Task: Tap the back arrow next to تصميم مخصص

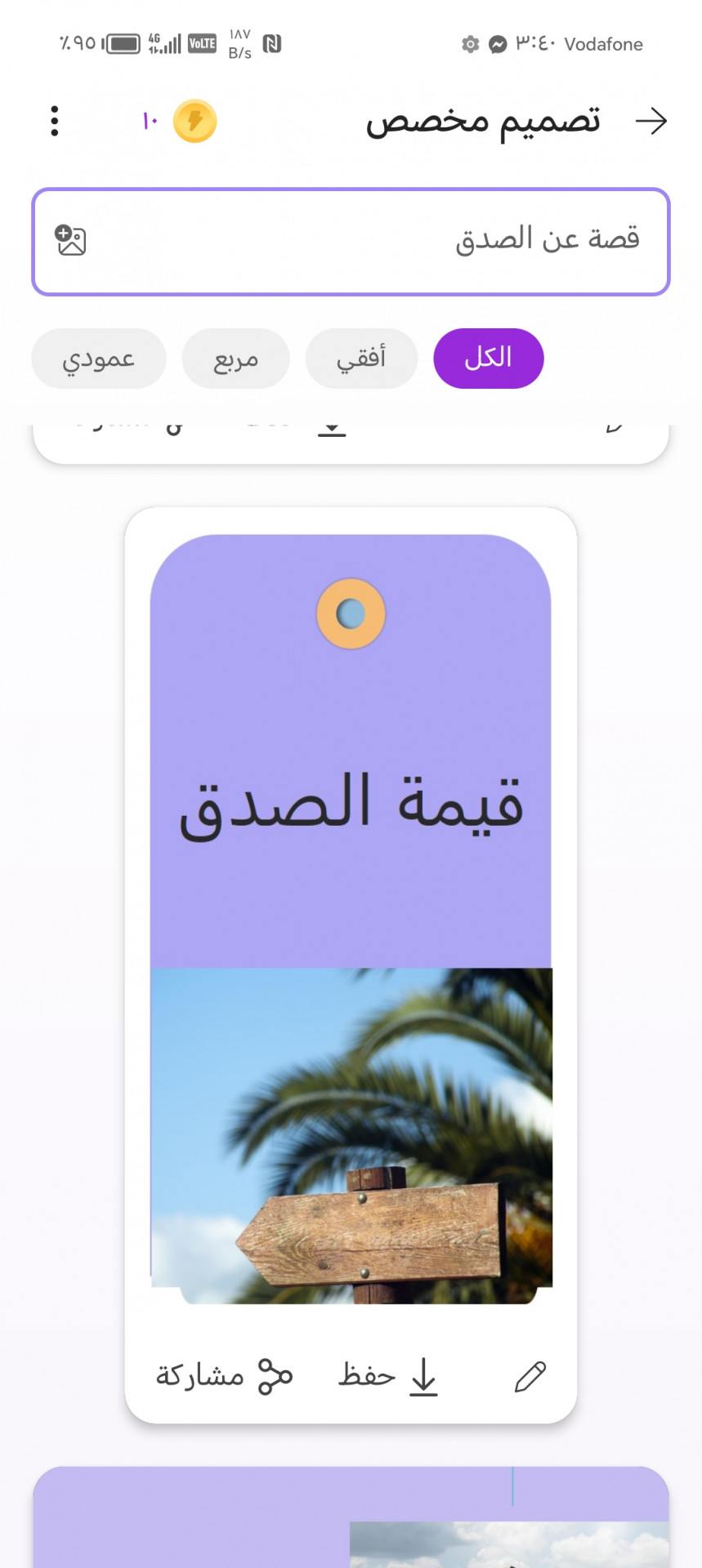Action: pos(651,122)
